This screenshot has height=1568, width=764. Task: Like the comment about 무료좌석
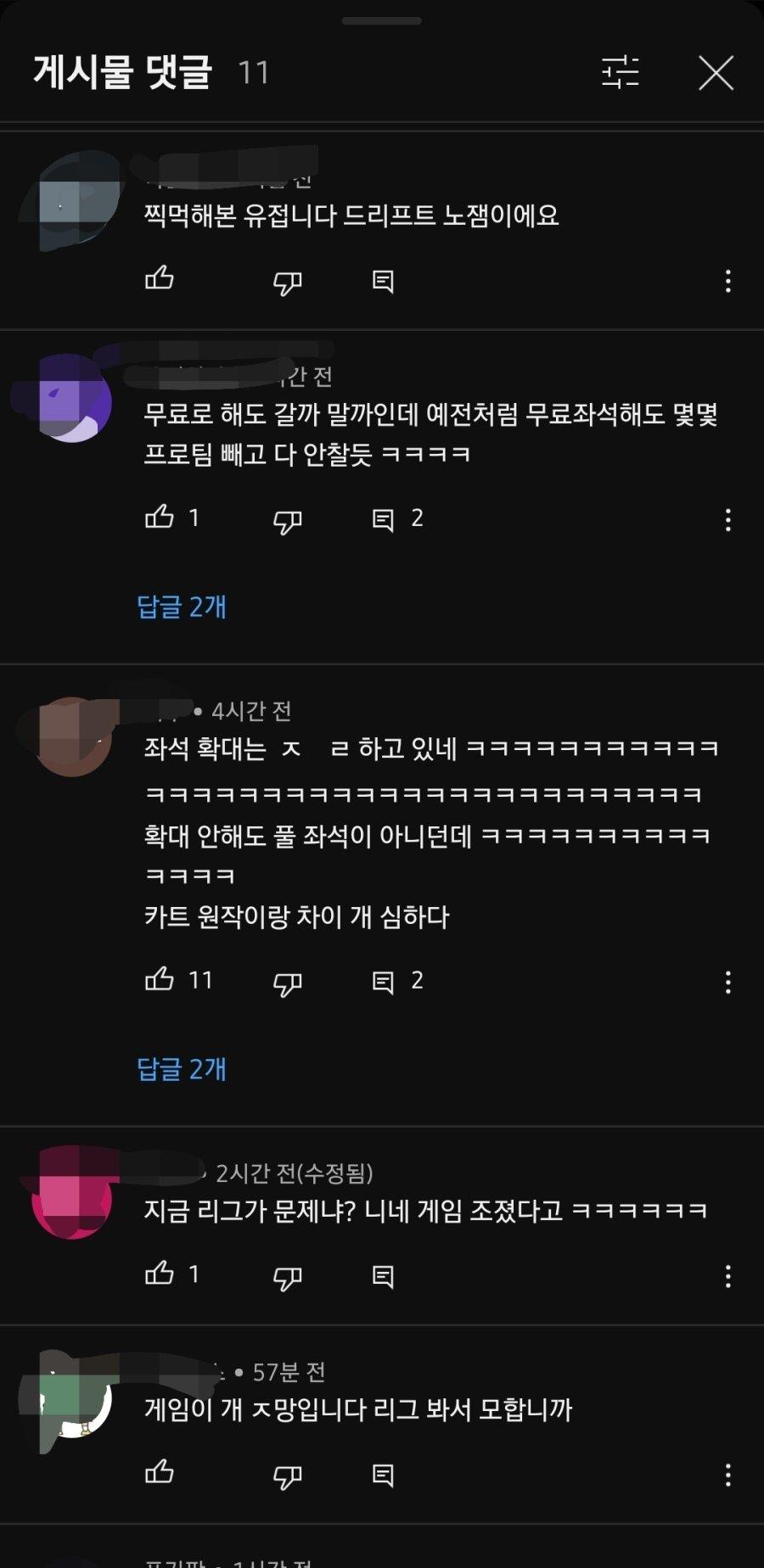pyautogui.click(x=160, y=518)
